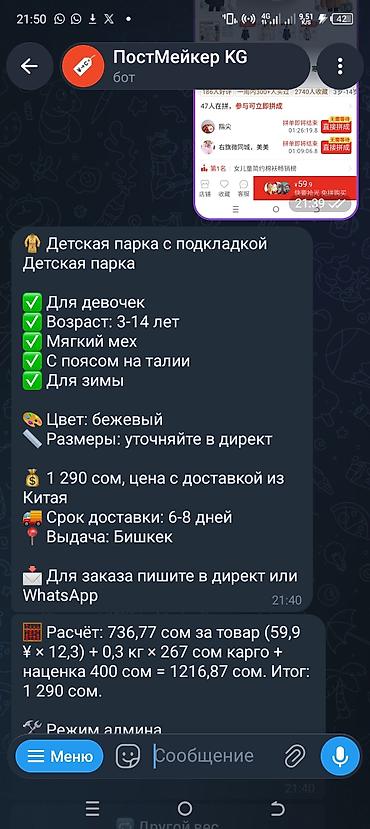Go to the system home screen
Screen dimensions: 370x829
tap(185, 808)
